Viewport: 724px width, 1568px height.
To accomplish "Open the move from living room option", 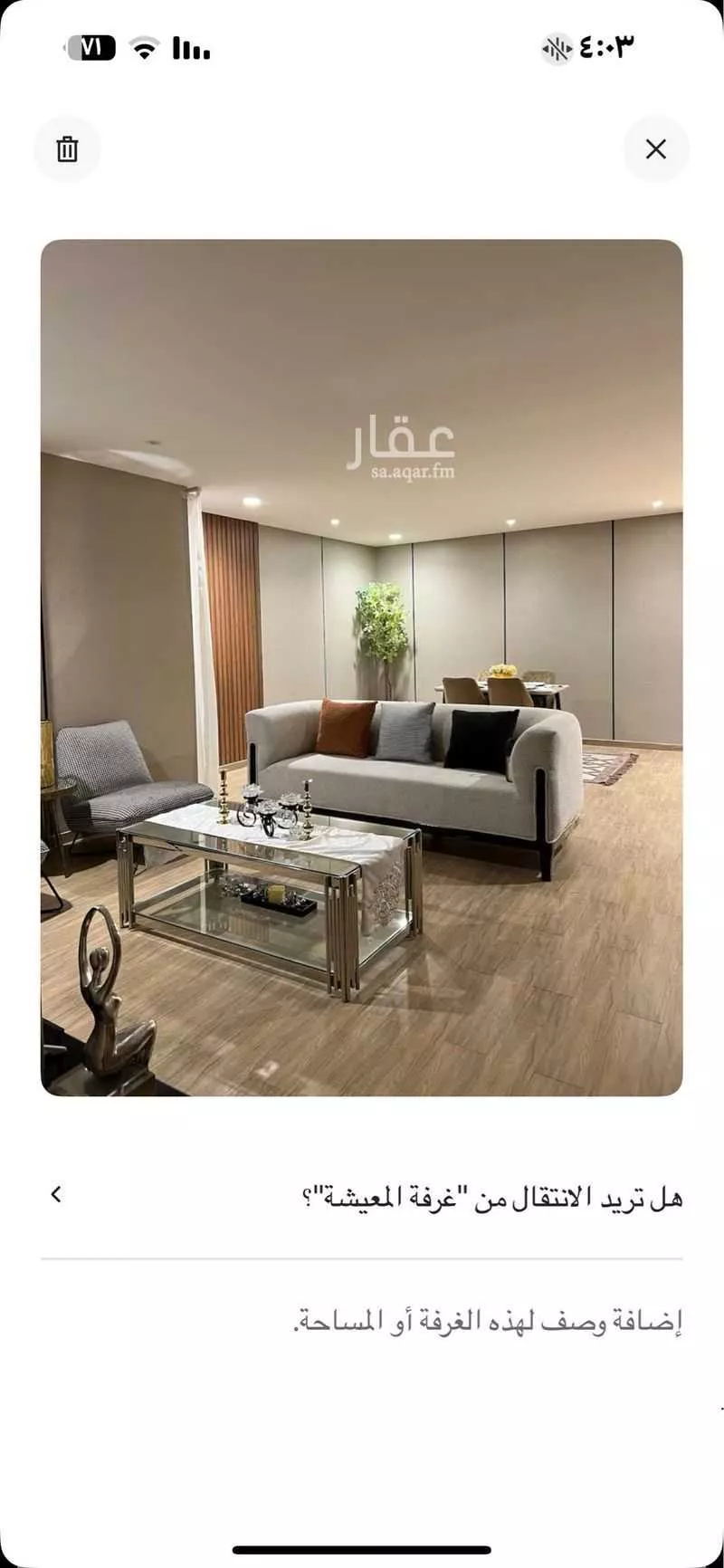I will coord(362,1197).
